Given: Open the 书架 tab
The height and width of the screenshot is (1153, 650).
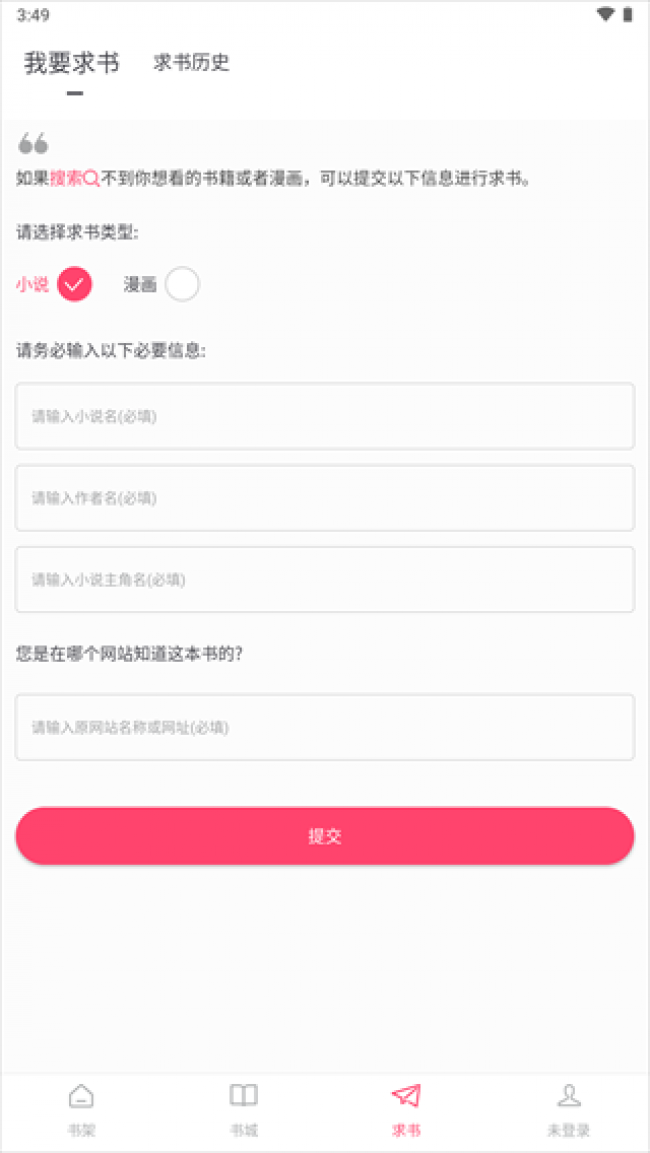Looking at the screenshot, I should pyautogui.click(x=81, y=1110).
